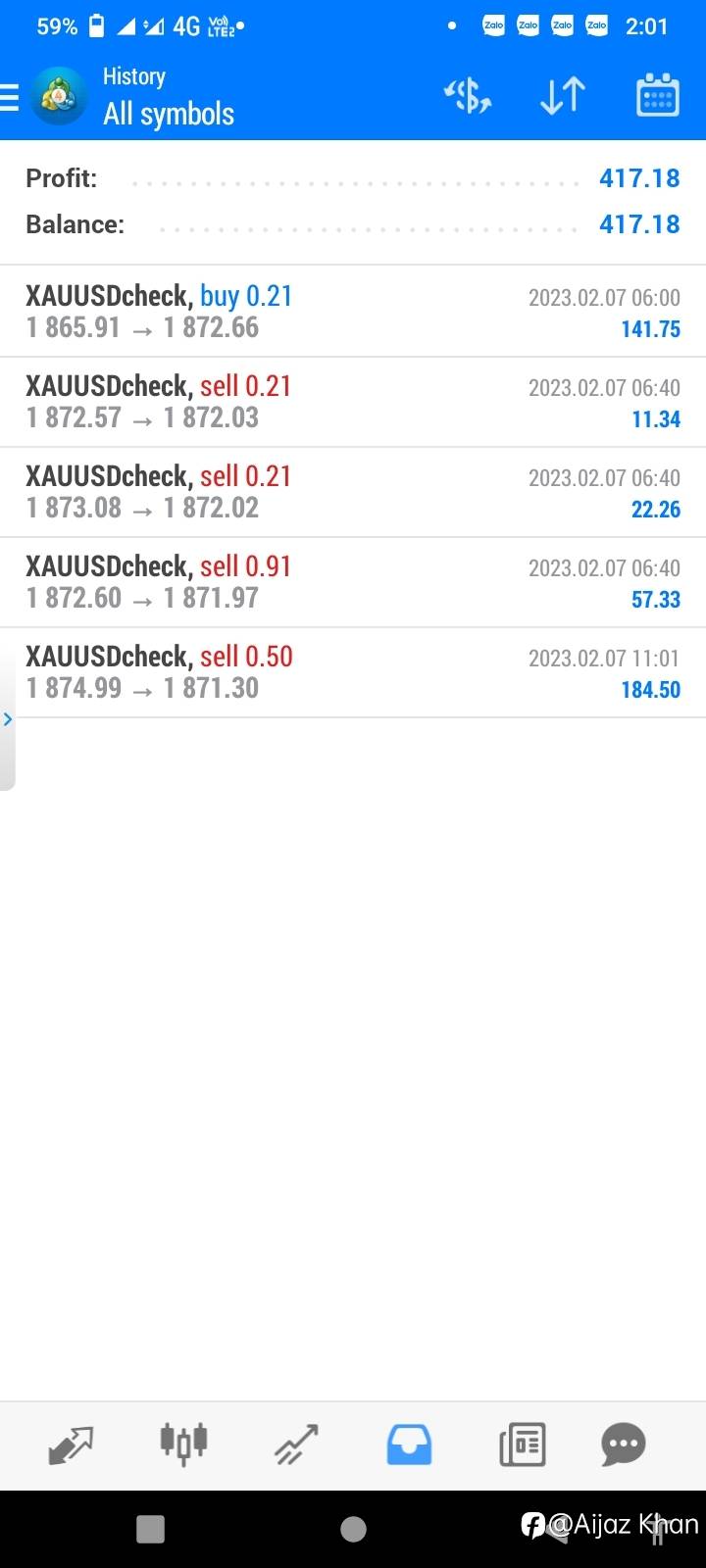Switch to the candlestick Chart tab

click(x=183, y=1445)
